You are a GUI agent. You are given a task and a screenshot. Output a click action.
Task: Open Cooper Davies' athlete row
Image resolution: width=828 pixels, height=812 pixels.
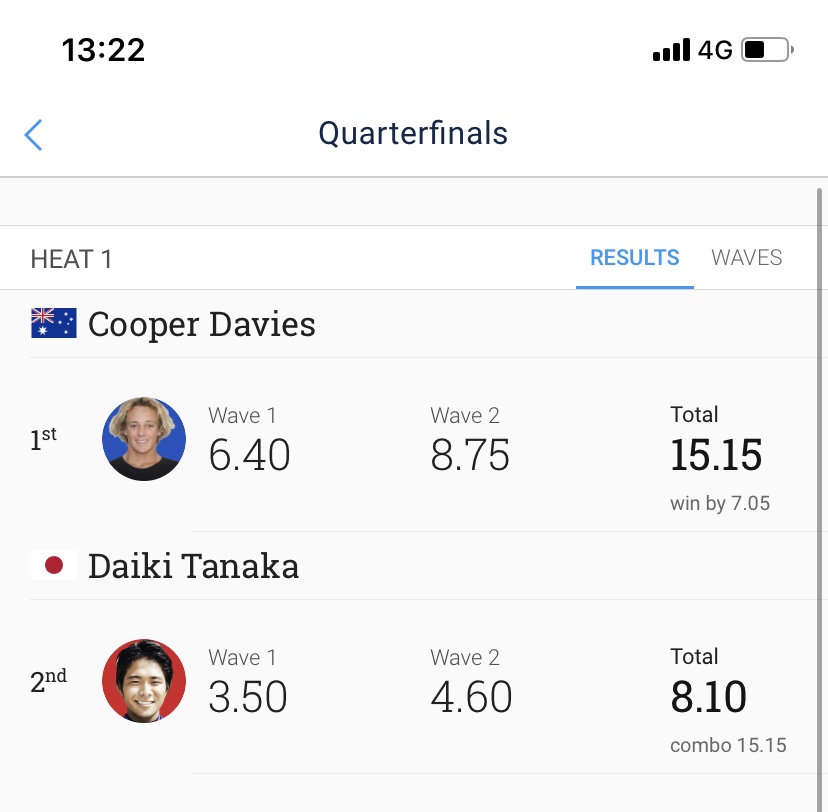pyautogui.click(x=200, y=324)
